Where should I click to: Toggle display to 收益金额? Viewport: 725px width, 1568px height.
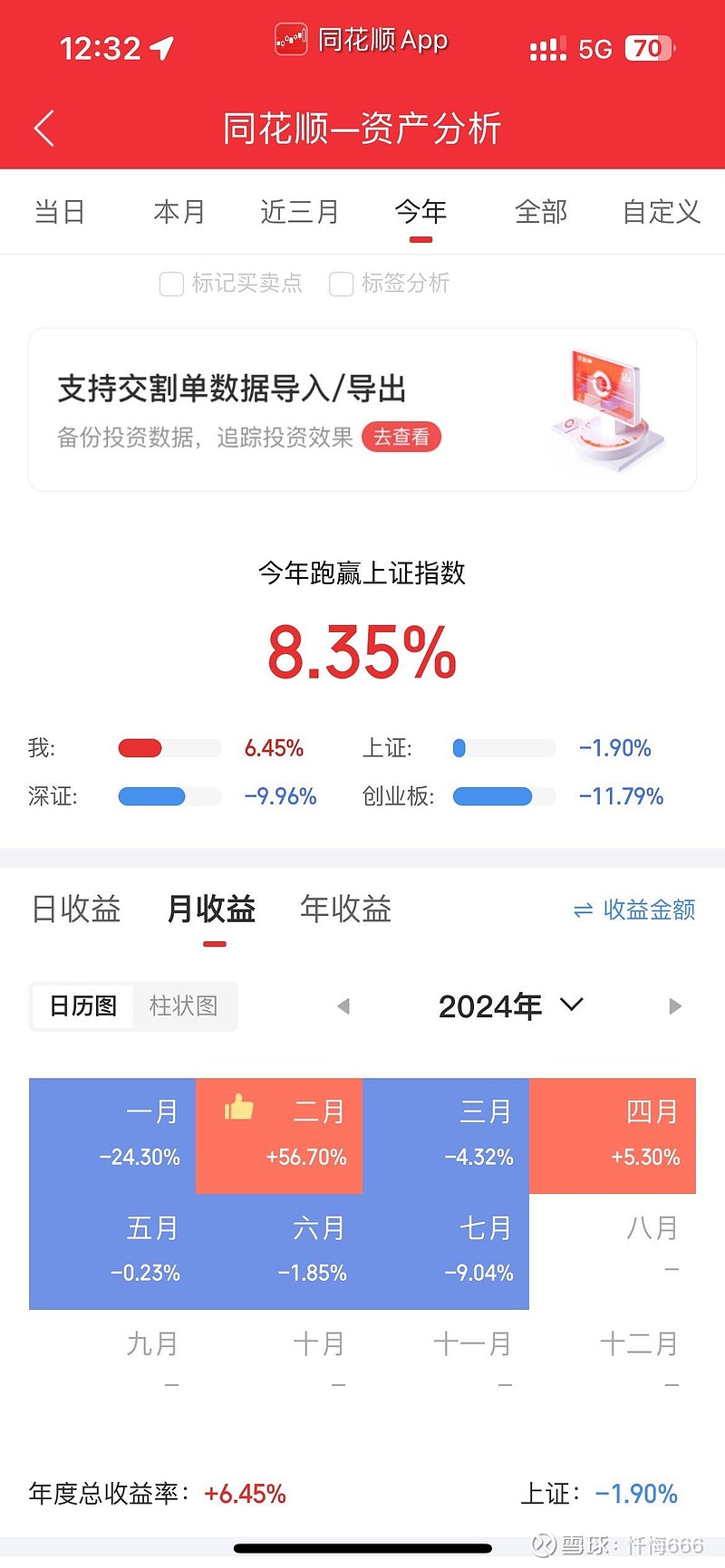click(634, 910)
